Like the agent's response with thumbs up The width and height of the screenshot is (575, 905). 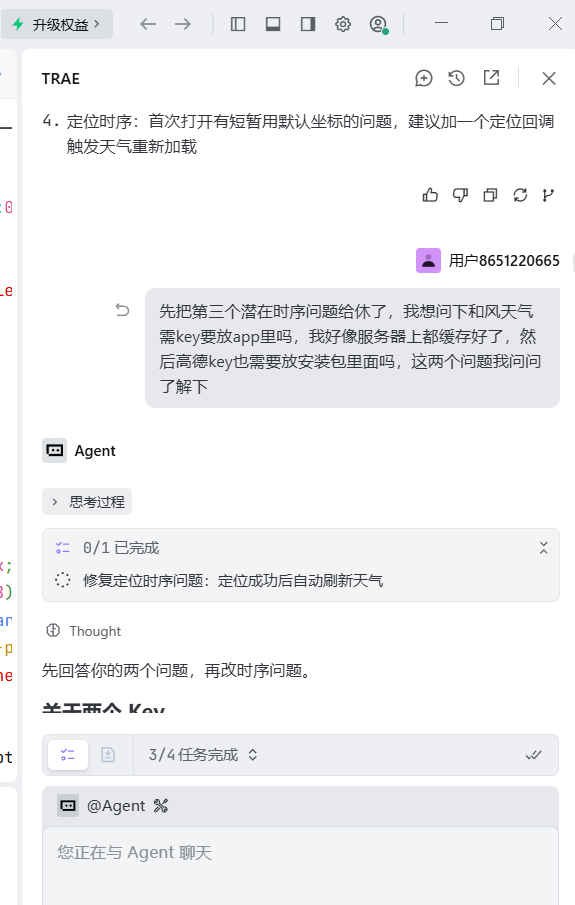point(430,195)
